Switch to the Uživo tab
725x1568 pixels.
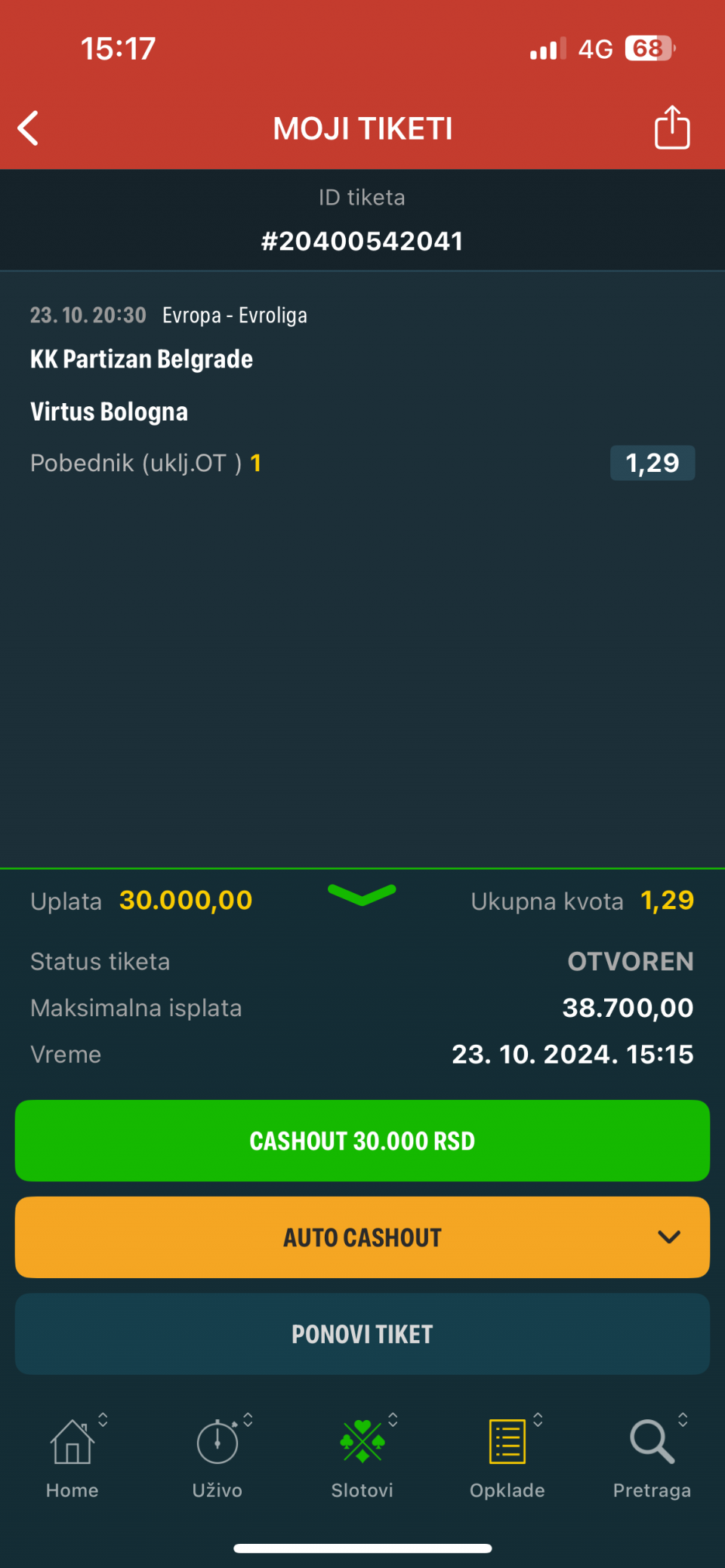[x=217, y=1456]
